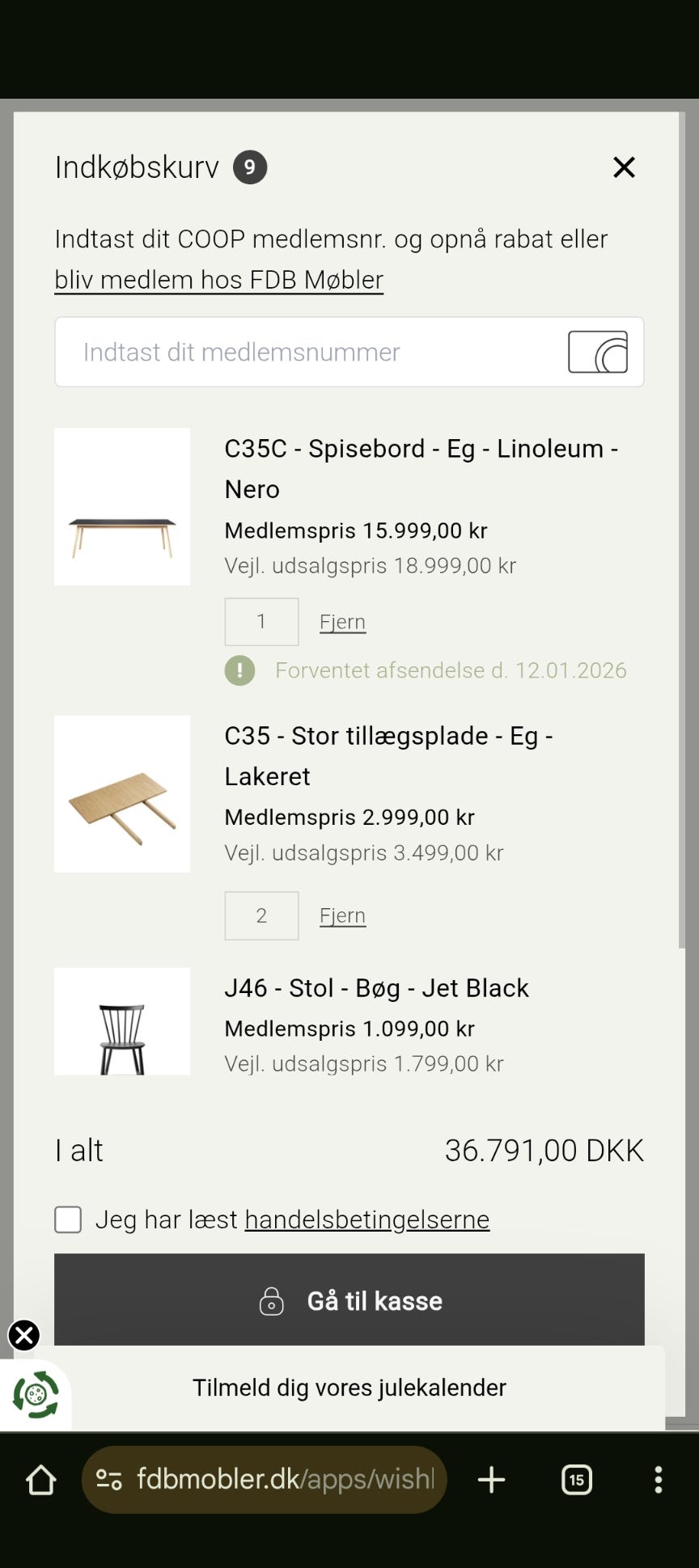Screen dimensions: 699x1568
Task: Click Tilmeld dig vores julekalender banner
Action: click(x=348, y=1387)
